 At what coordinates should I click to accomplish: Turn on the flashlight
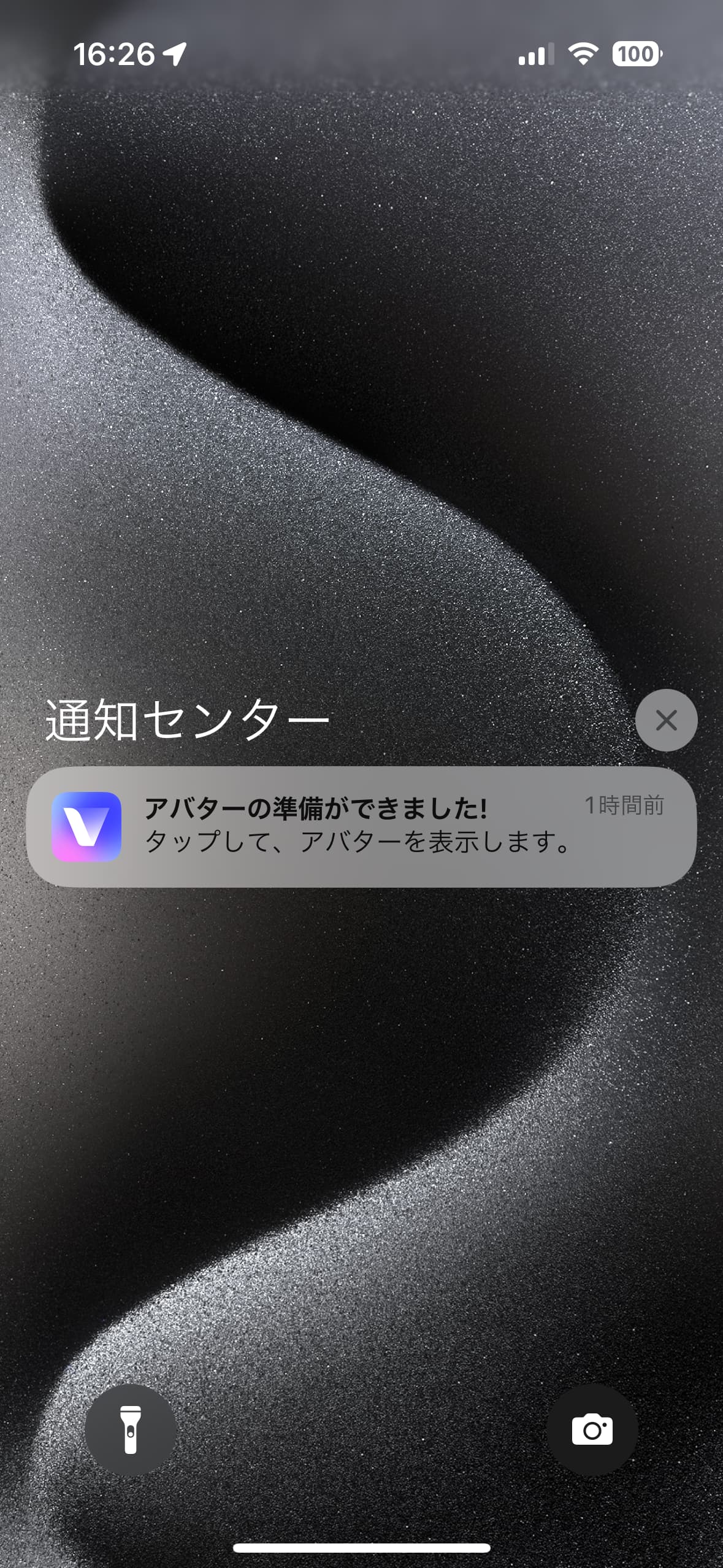[131, 1430]
